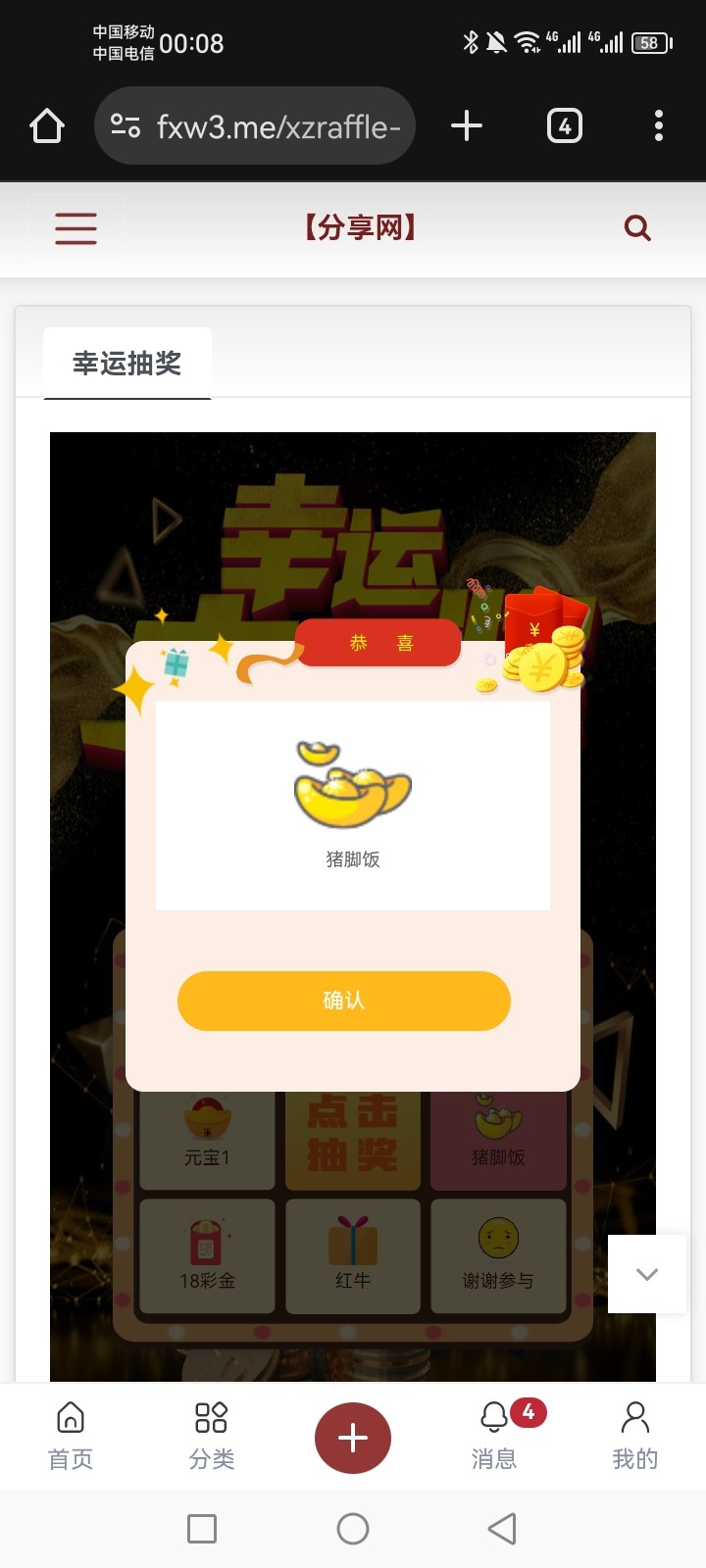This screenshot has height=1568, width=706.
Task: Go to the browser home page
Action: point(47,125)
